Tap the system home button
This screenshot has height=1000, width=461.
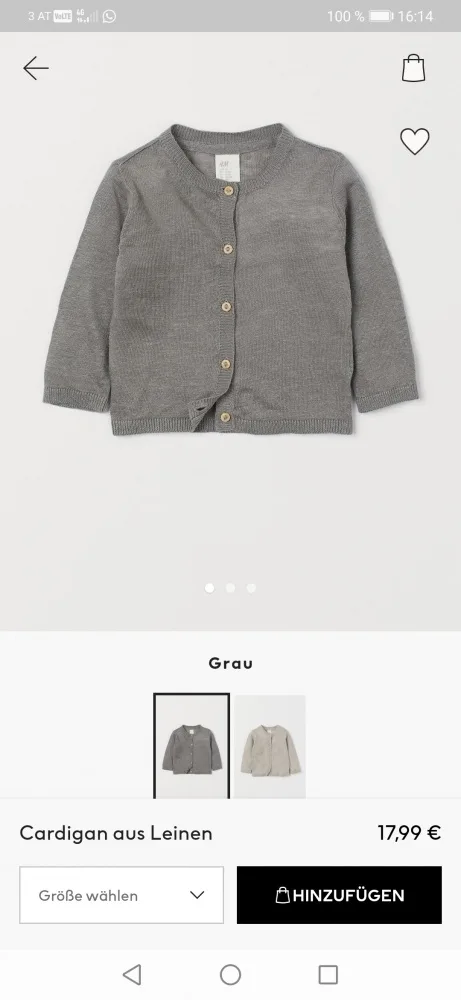(230, 974)
